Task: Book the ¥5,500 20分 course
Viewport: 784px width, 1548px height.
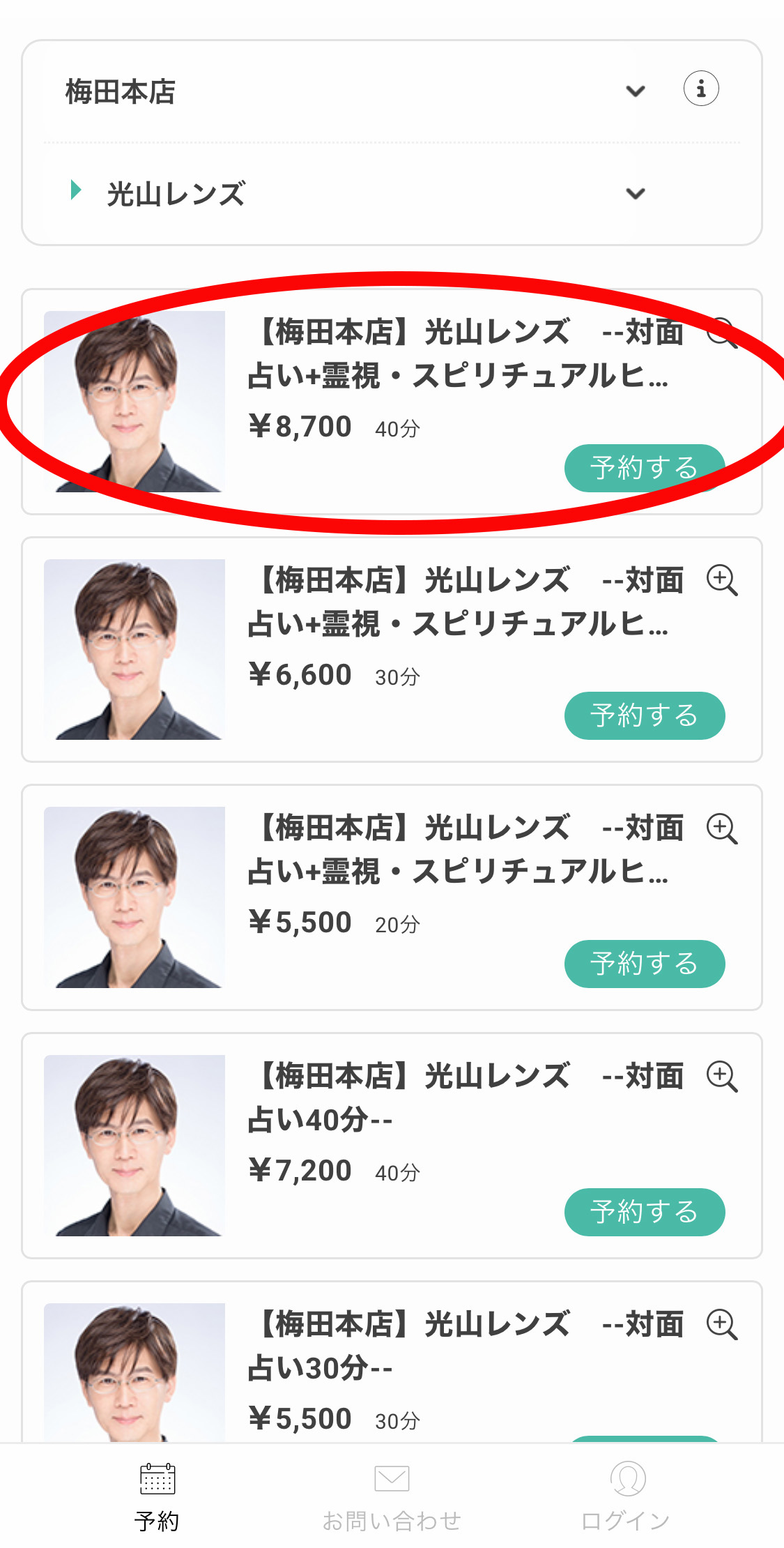Action: [x=644, y=964]
